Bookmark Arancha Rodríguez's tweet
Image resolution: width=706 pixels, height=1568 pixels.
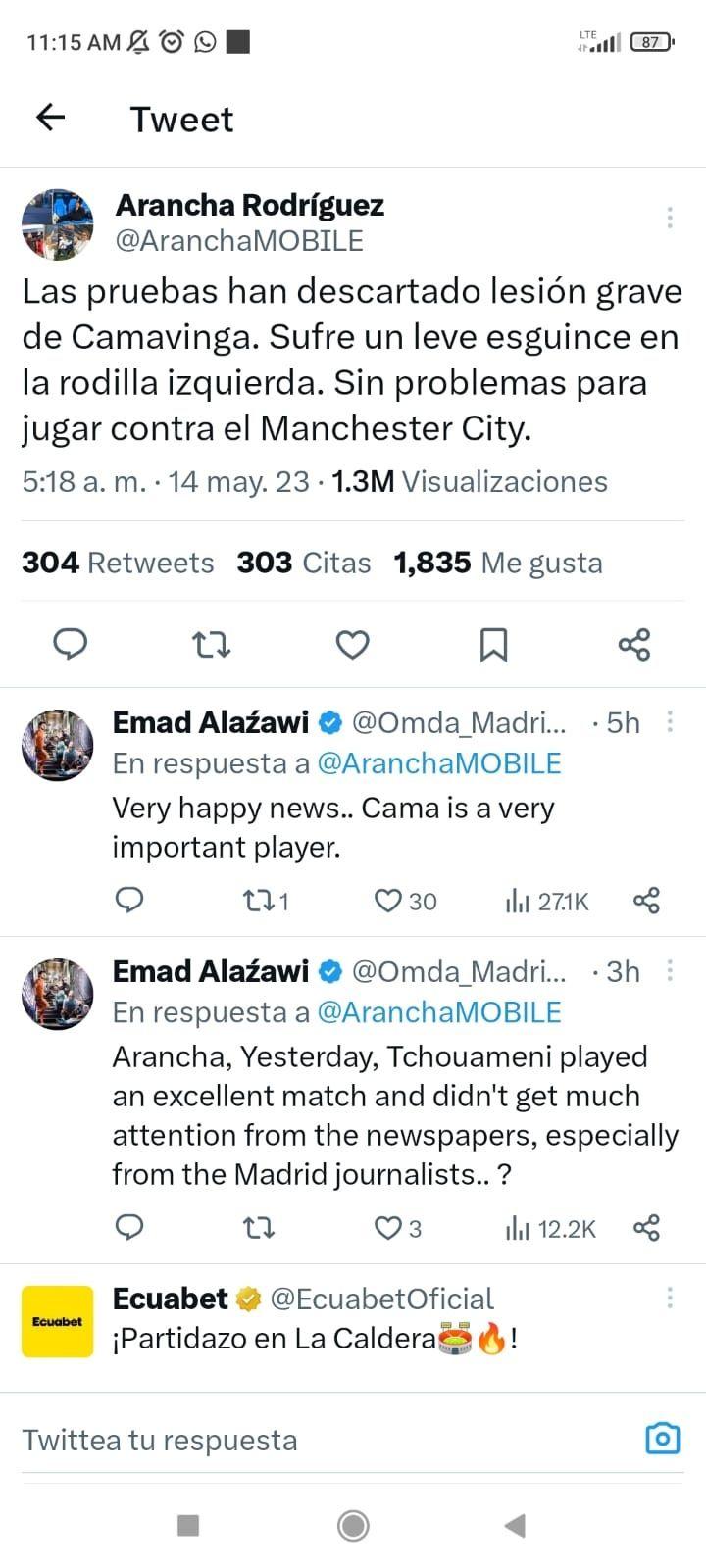coord(493,644)
